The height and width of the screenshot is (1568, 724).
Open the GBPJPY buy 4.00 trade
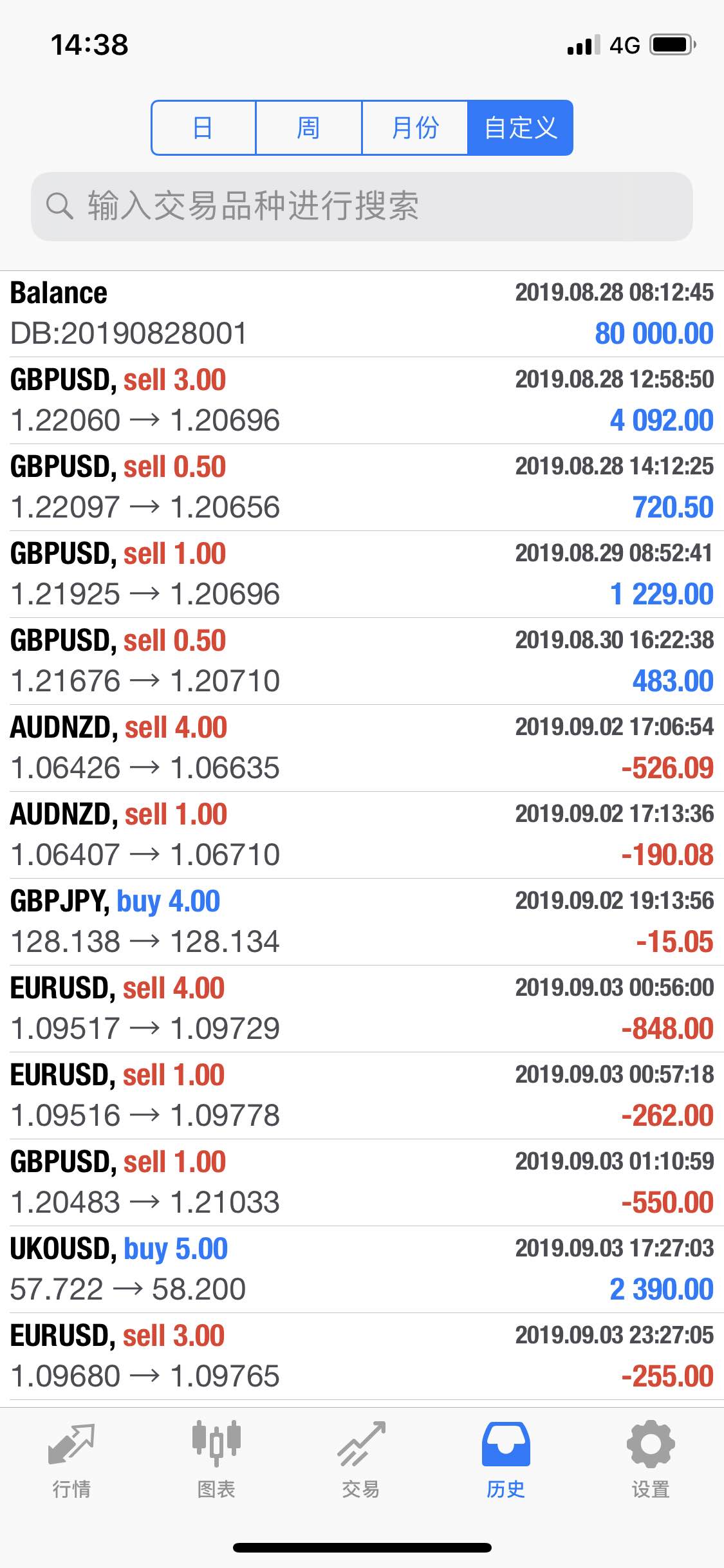click(x=362, y=922)
